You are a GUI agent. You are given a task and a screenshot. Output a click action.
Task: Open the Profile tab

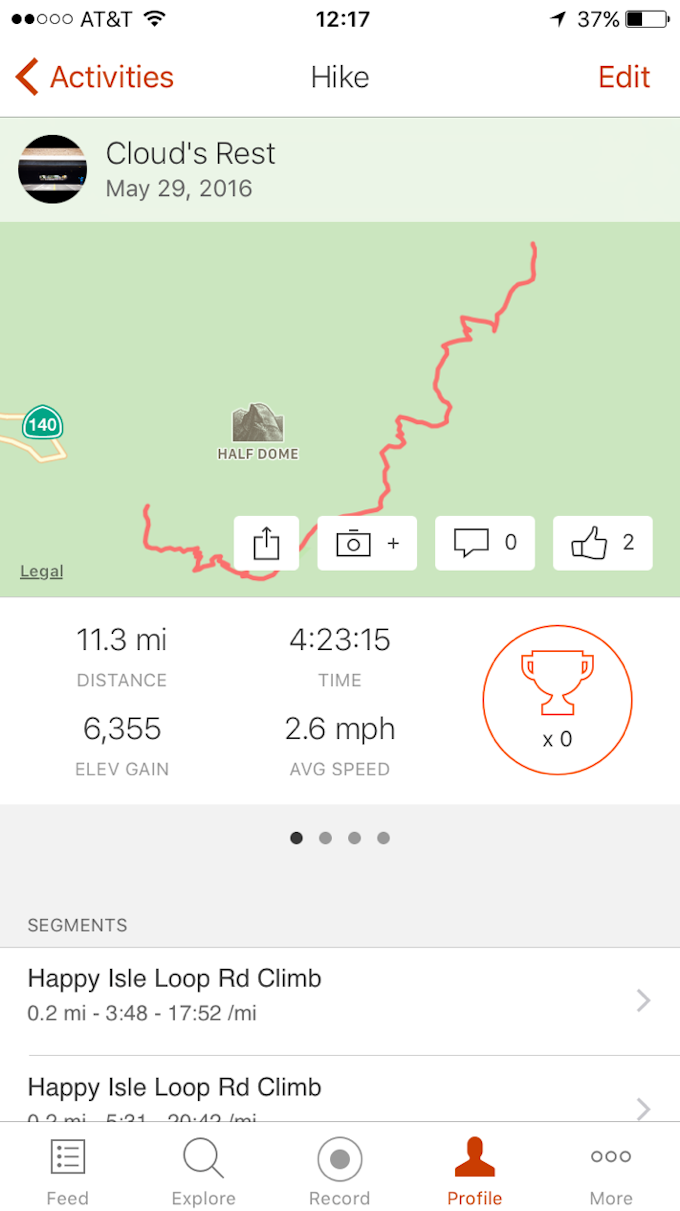coord(475,1172)
